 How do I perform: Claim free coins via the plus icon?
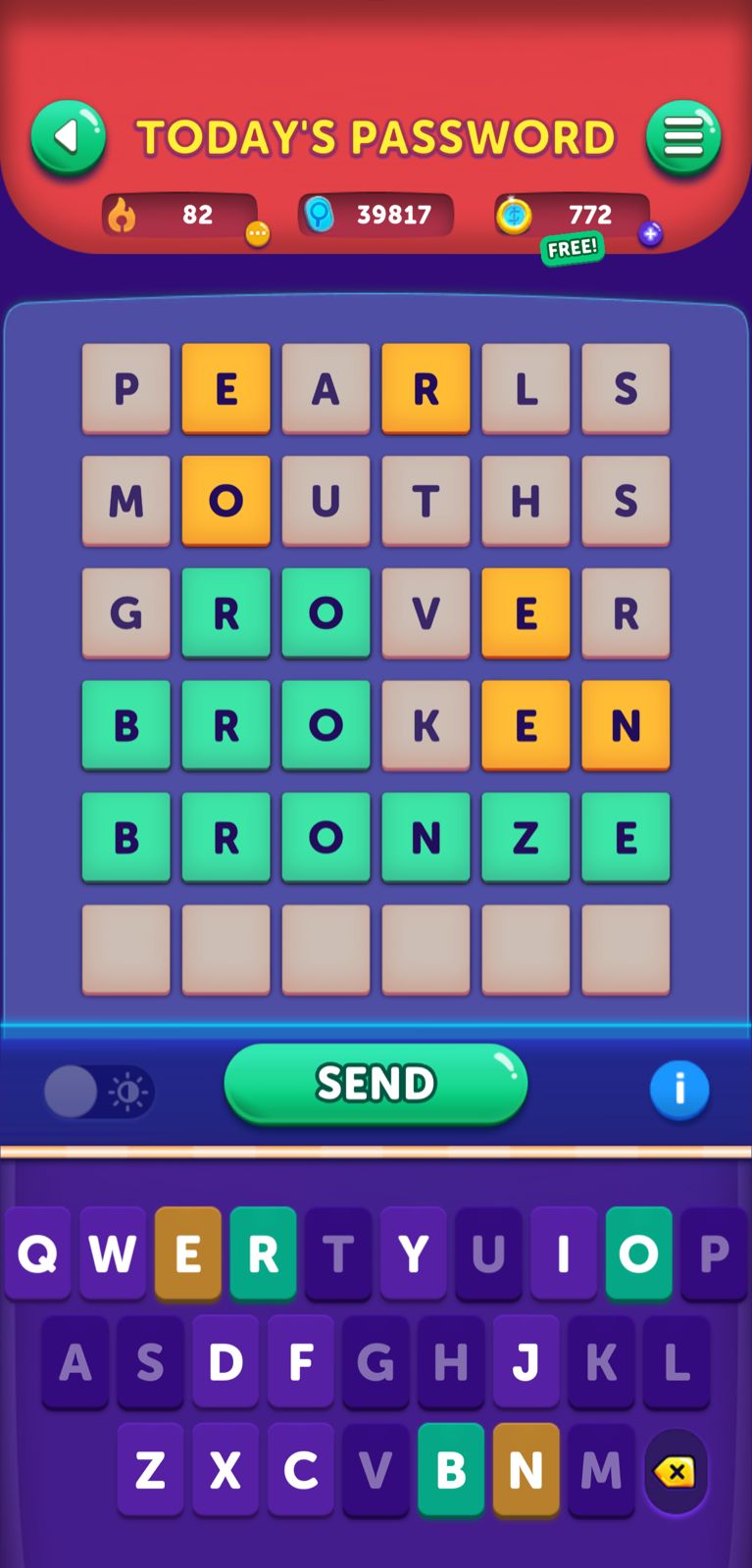650,233
